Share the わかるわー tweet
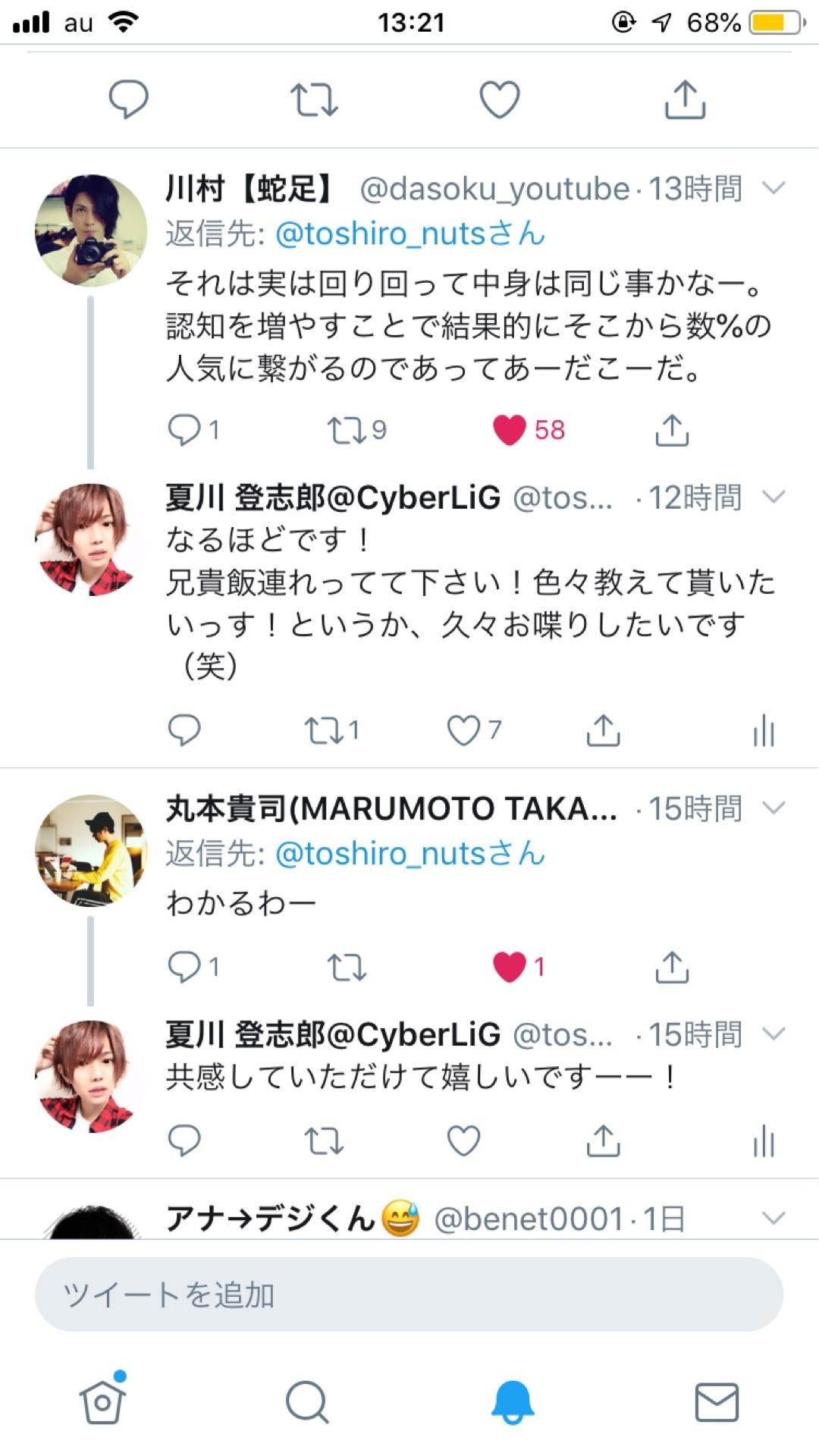Image resolution: width=819 pixels, height=1456 pixels. coord(672,967)
